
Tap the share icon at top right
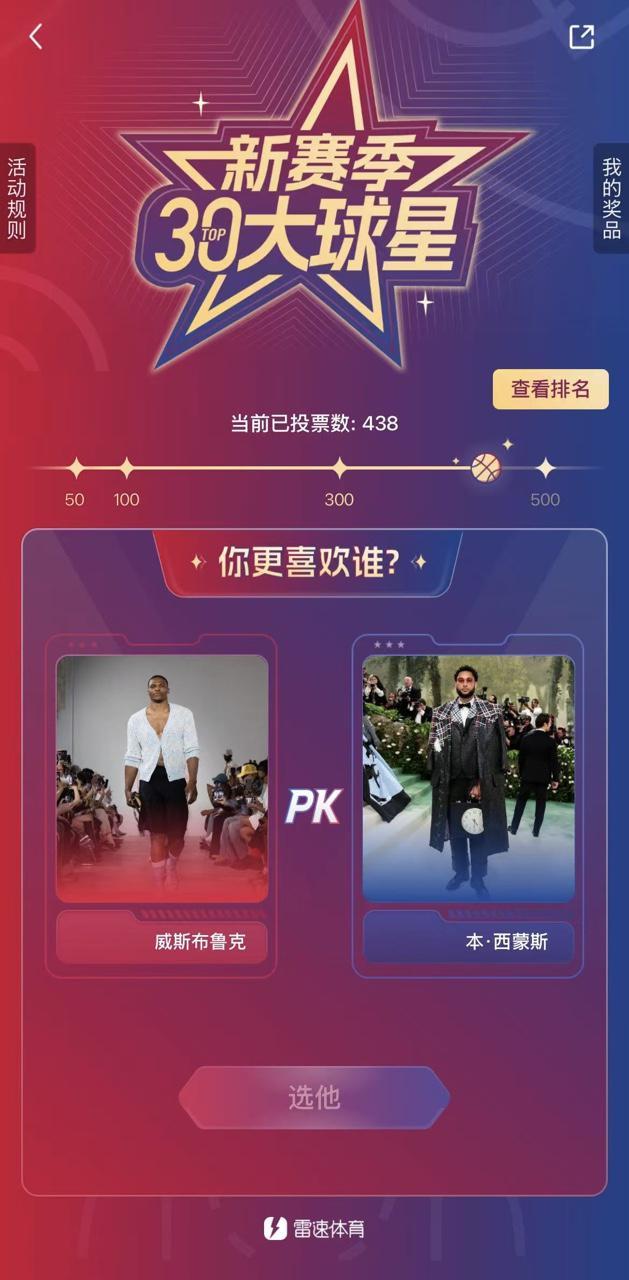tap(581, 37)
